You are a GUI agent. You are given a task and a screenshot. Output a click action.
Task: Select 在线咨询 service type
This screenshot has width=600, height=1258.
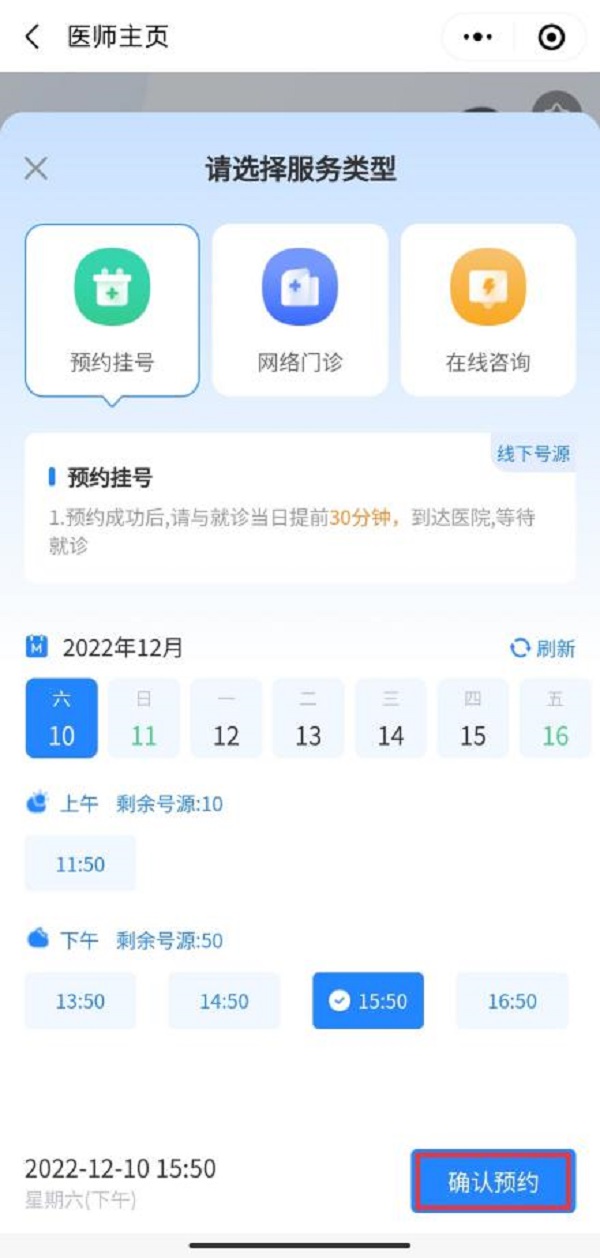(488, 310)
